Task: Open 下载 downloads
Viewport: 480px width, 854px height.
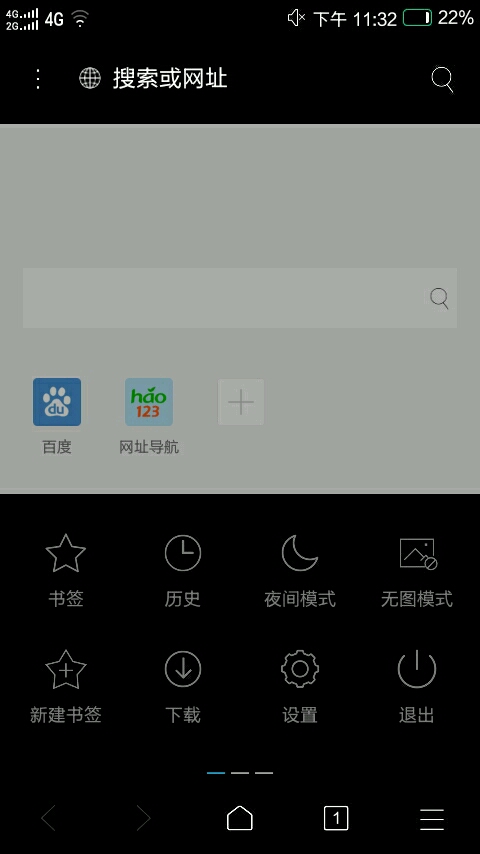Action: click(x=183, y=686)
